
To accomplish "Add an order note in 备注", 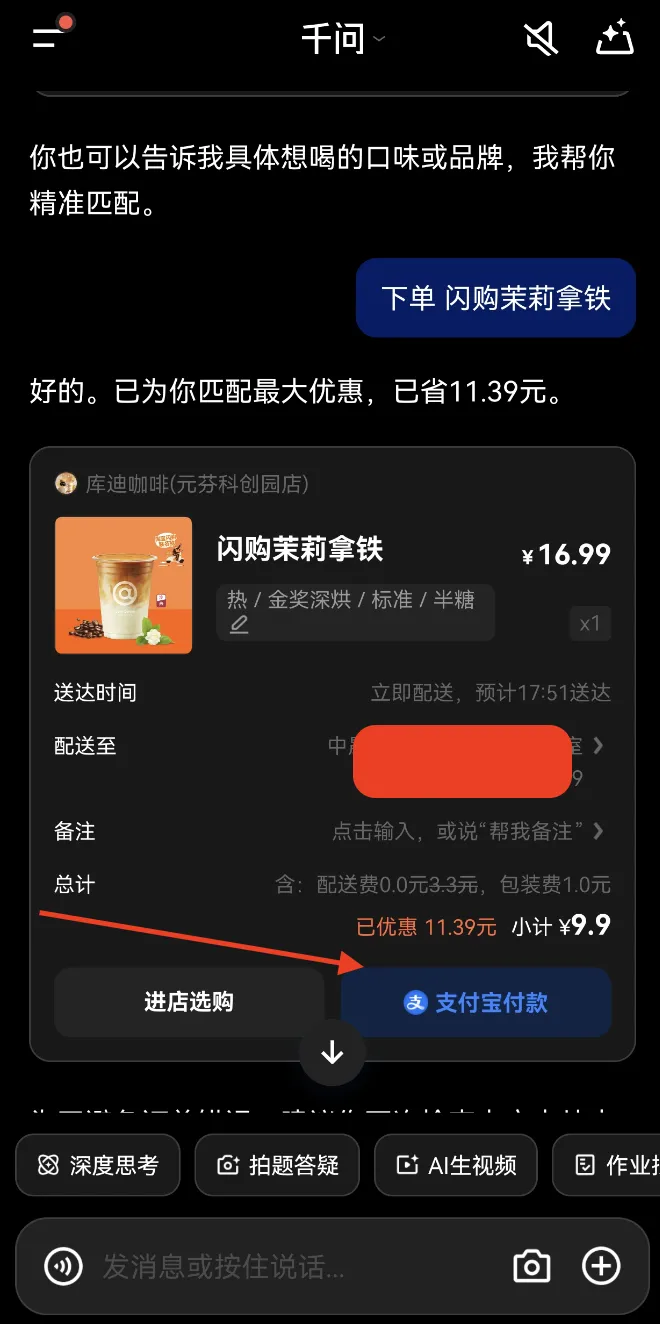I will pos(470,831).
